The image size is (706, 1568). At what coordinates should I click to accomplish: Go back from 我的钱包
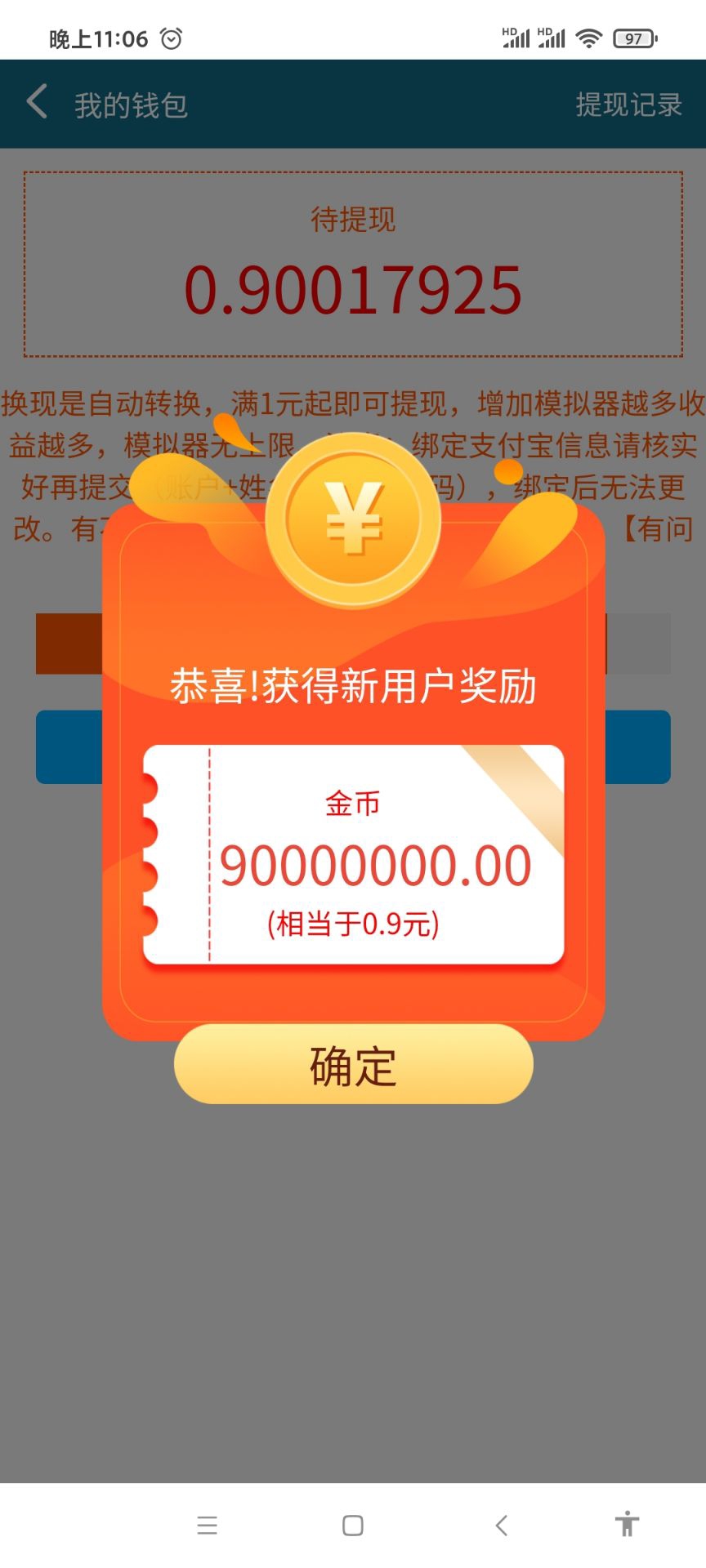click(x=37, y=103)
